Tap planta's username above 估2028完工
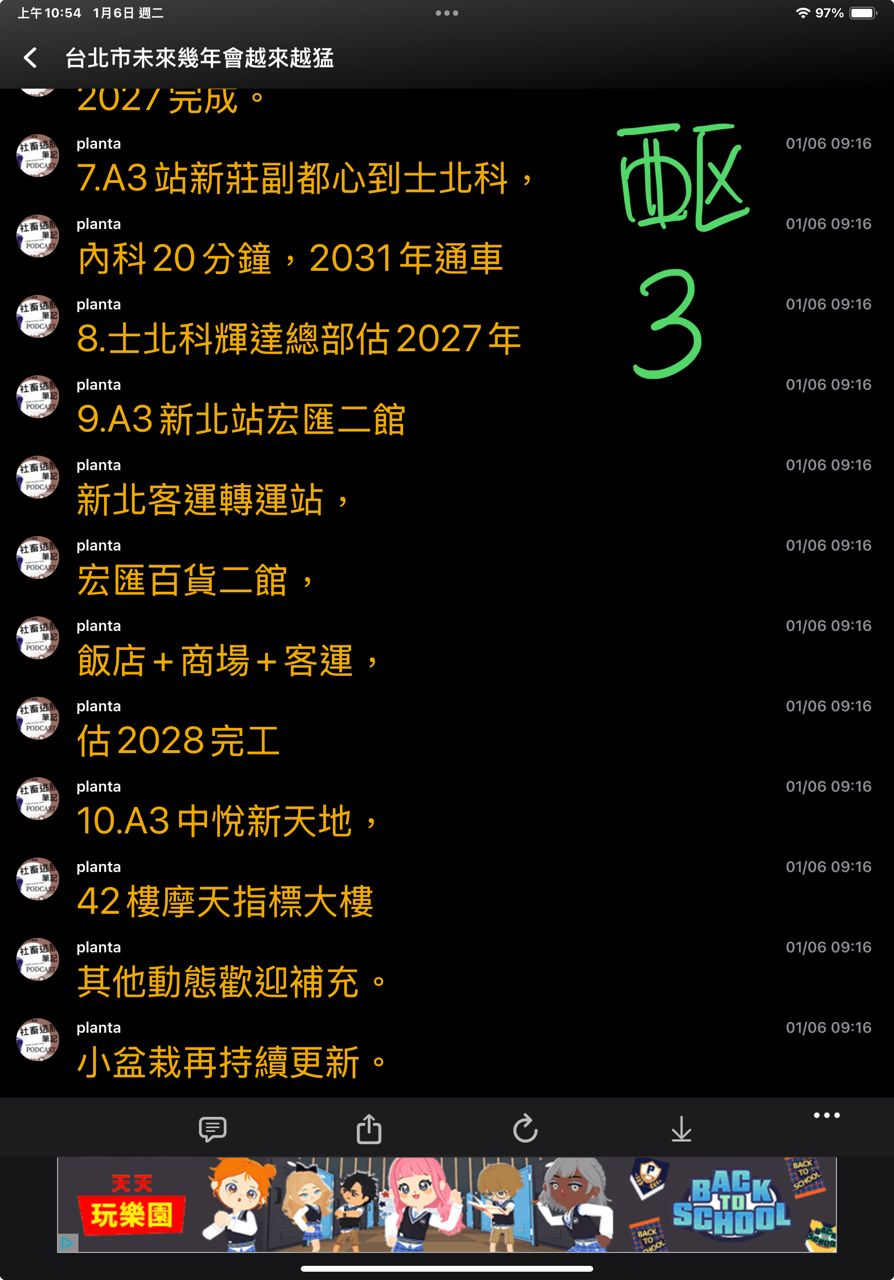Viewport: 894px width, 1280px height. 98,706
